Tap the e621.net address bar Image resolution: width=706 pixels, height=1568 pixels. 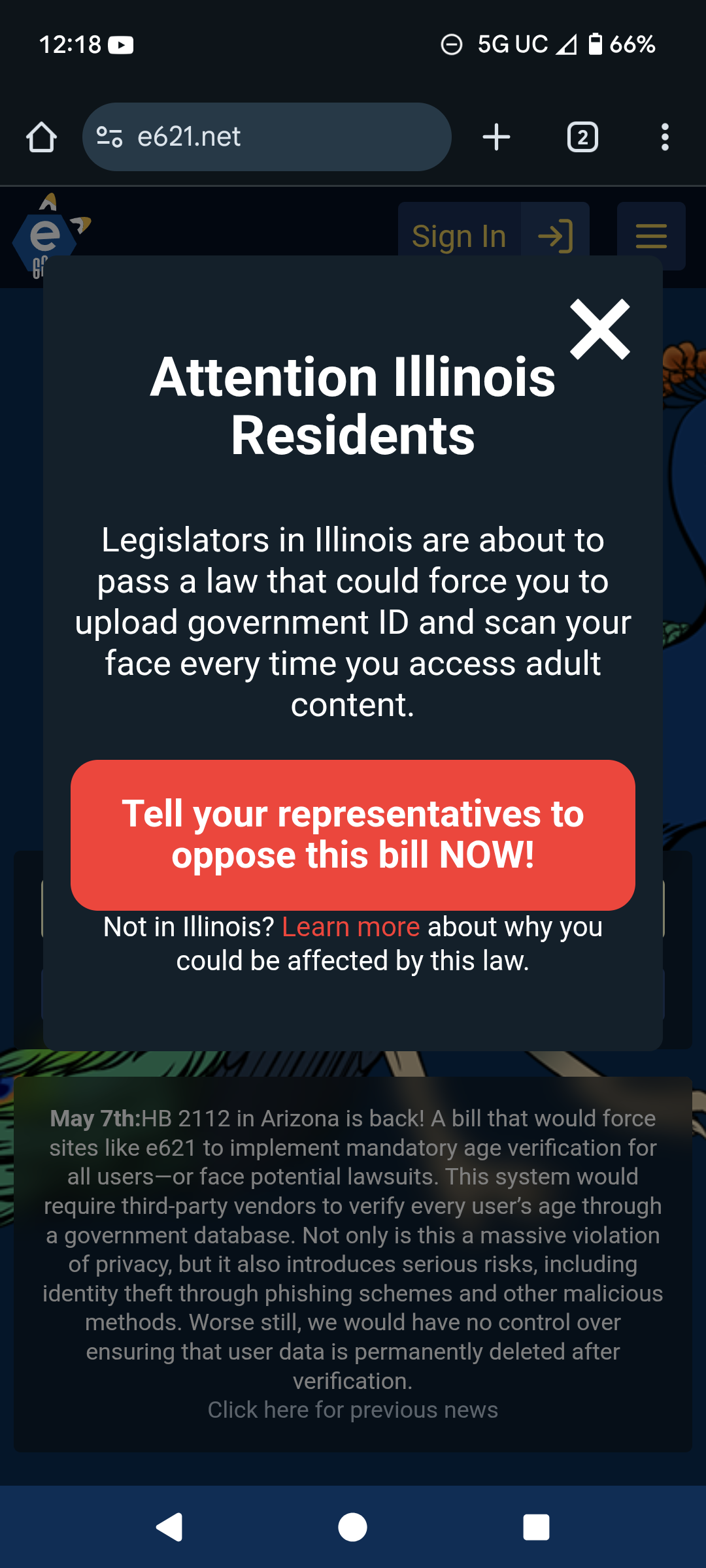point(267,137)
